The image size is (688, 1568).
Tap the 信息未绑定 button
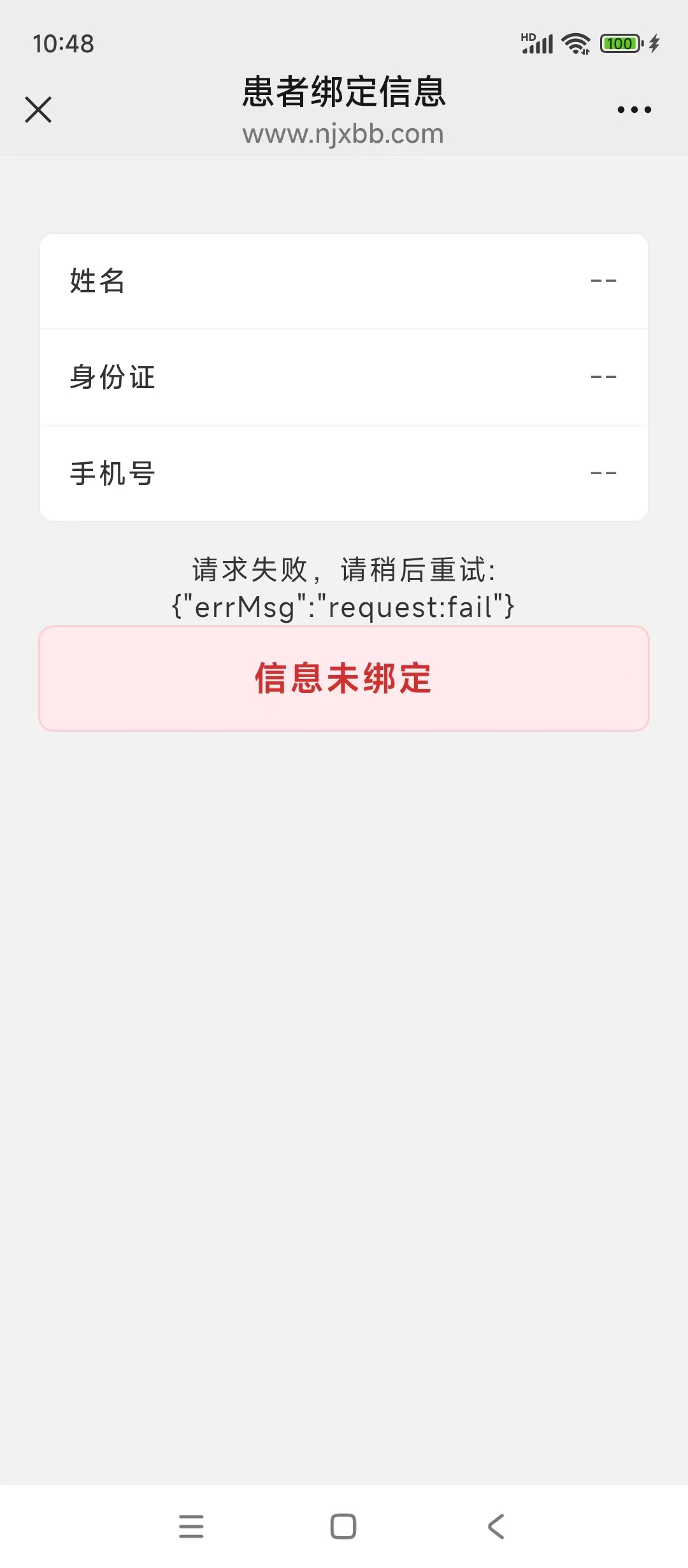point(344,678)
